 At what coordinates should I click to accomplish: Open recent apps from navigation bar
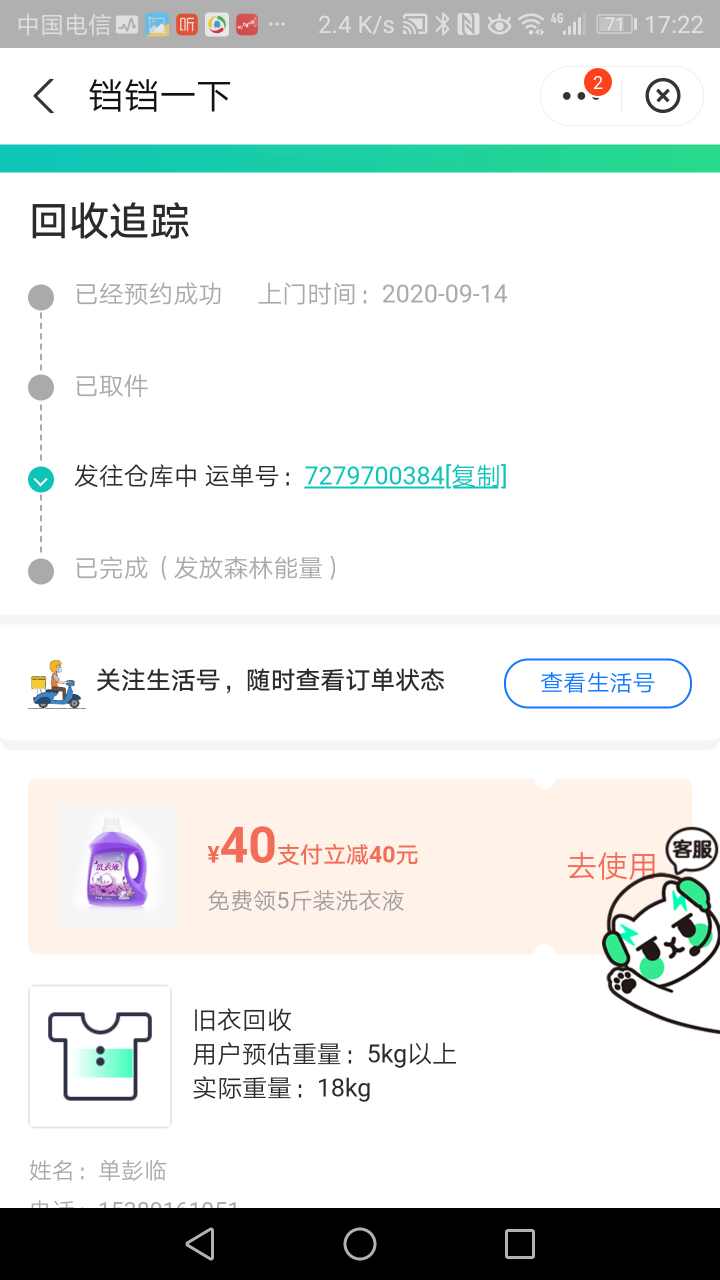(x=520, y=1244)
